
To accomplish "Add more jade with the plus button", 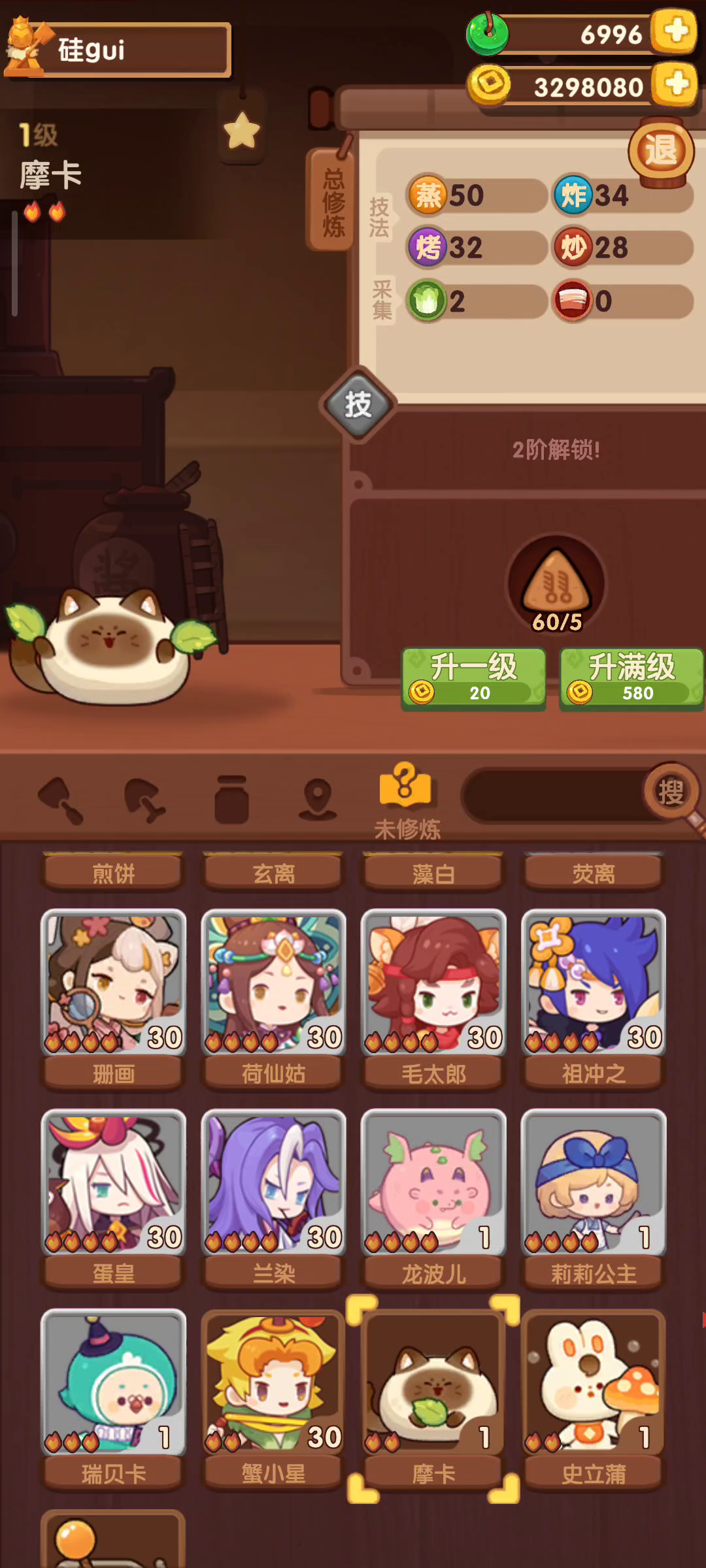I will [675, 31].
